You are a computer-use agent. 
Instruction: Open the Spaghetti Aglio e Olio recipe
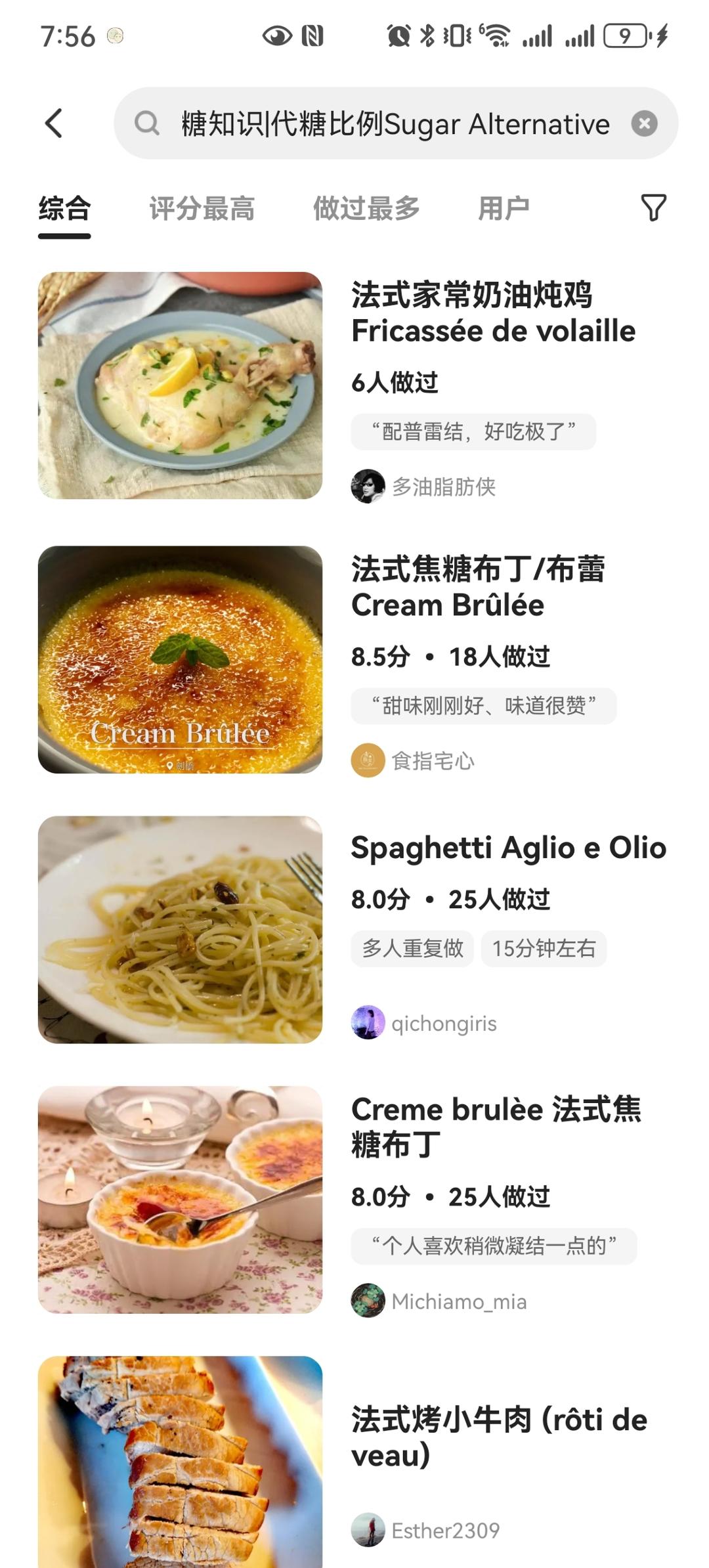508,848
